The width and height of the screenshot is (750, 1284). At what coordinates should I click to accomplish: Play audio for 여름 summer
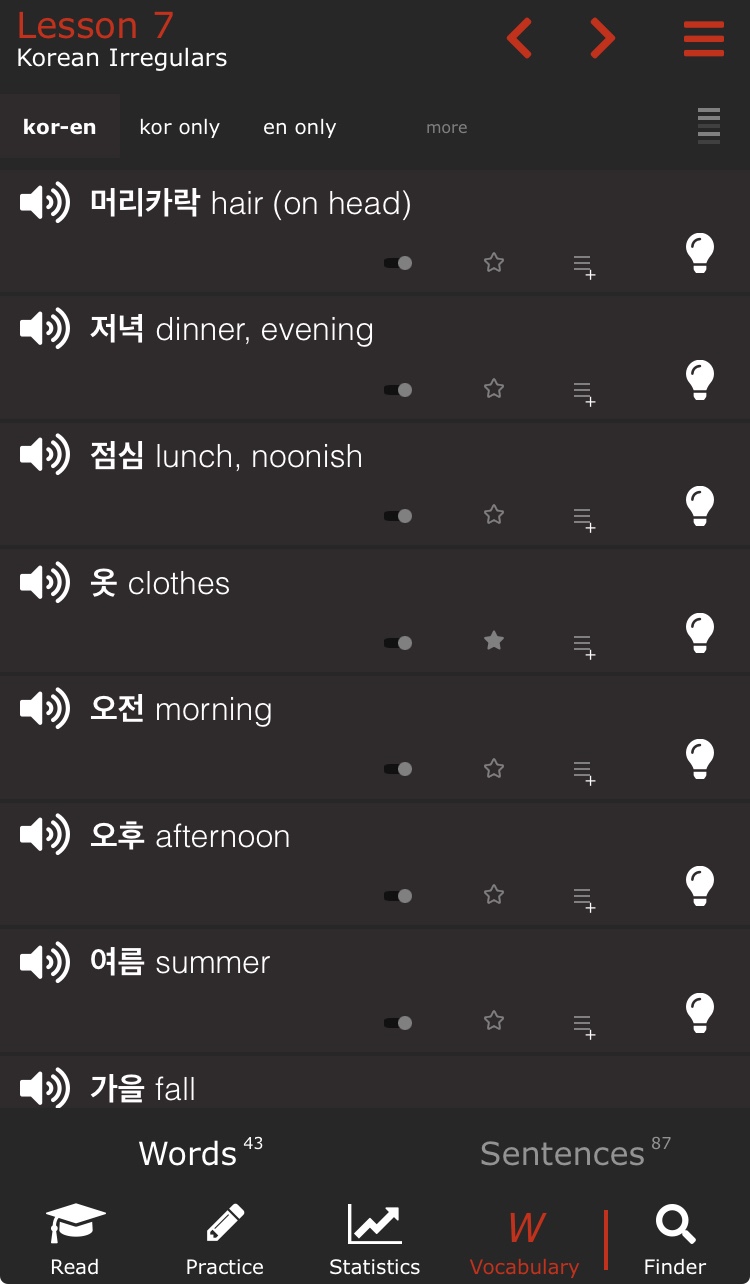click(45, 962)
